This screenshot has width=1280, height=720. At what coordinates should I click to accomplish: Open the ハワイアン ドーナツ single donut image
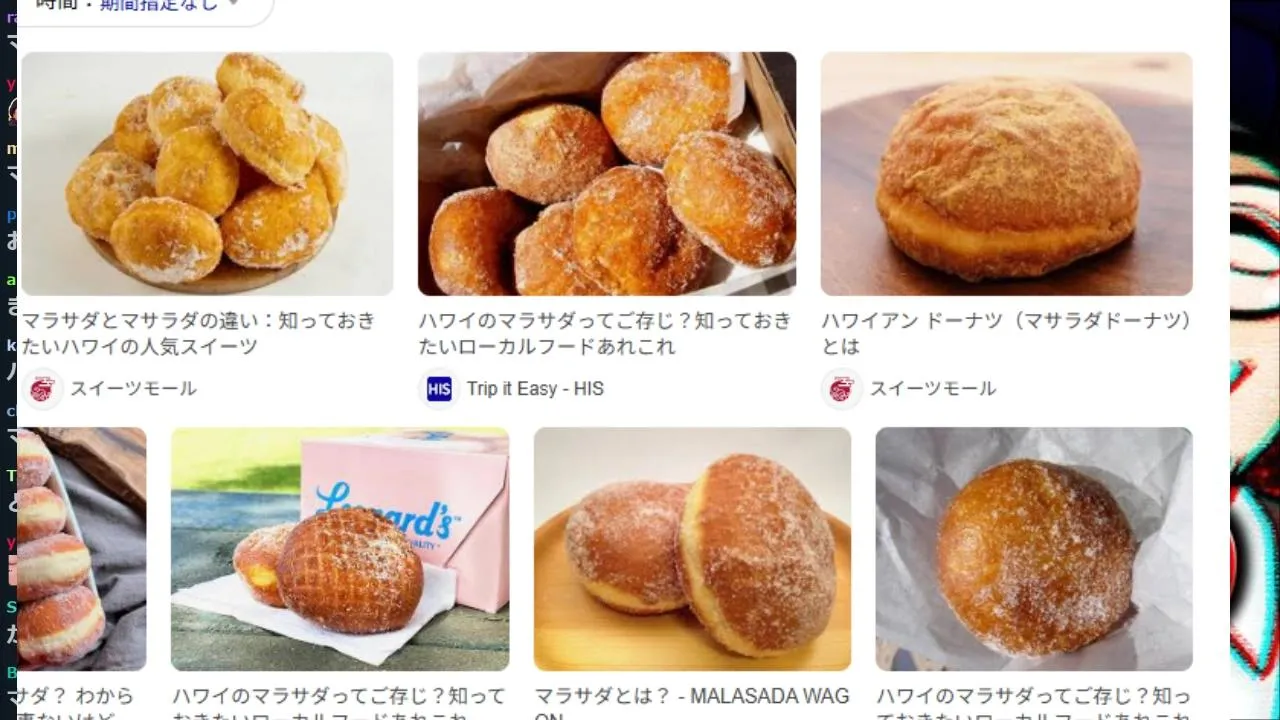(x=1006, y=174)
